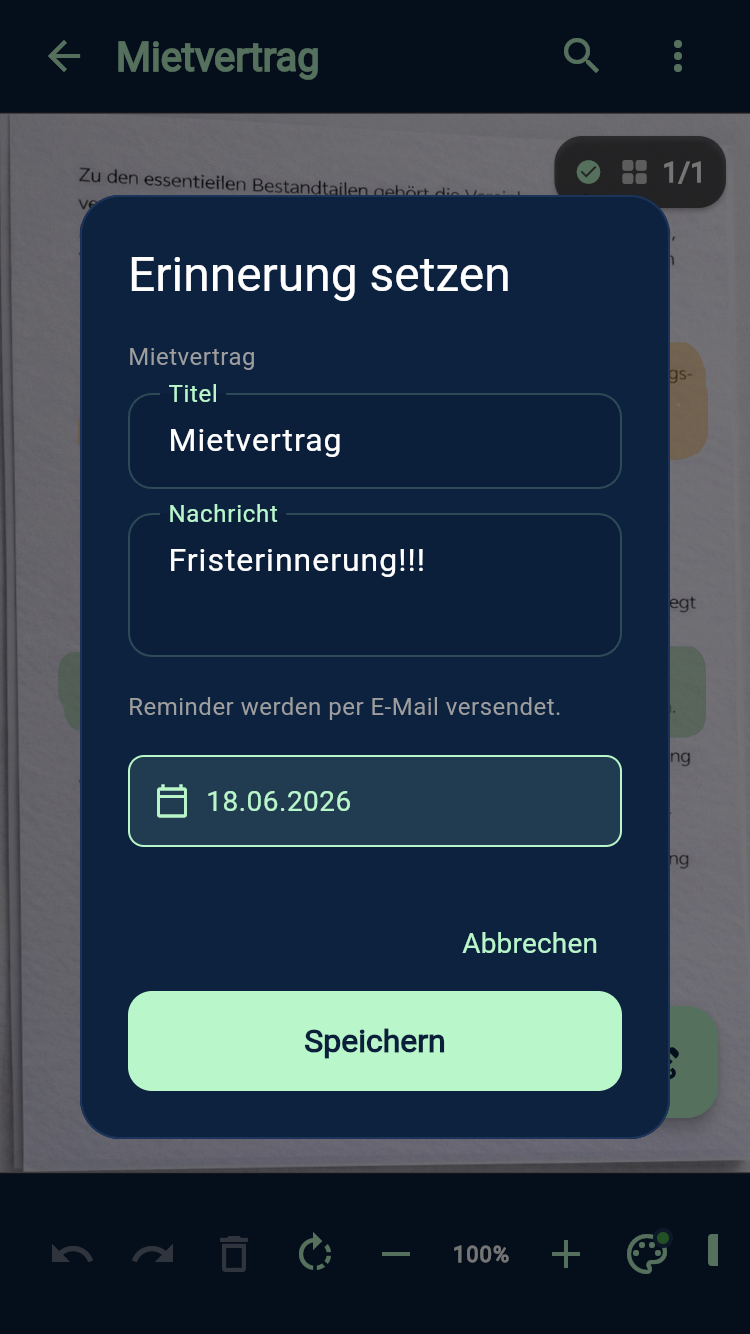Tap the Nachricht message text field
The image size is (750, 1334).
[375, 585]
